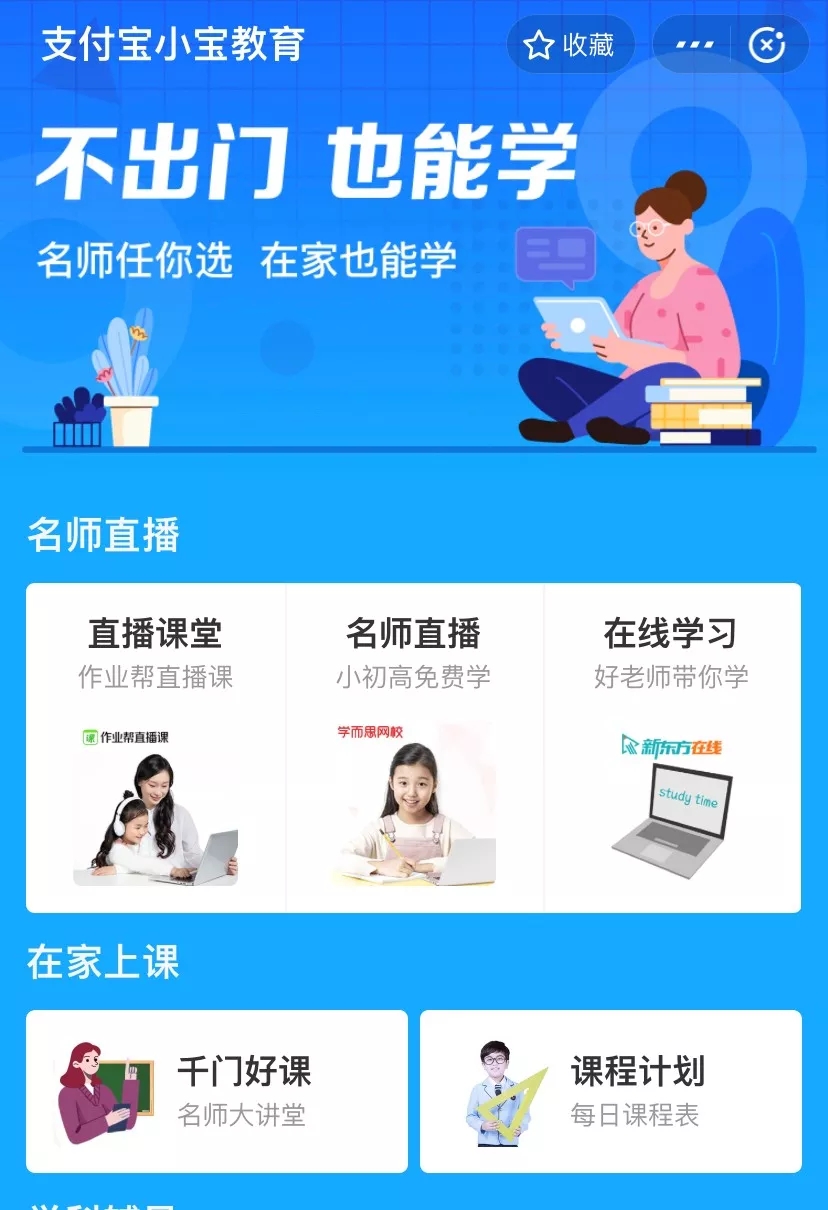Screen dimensions: 828x1210
Task: Close the mini program
Action: tap(767, 45)
